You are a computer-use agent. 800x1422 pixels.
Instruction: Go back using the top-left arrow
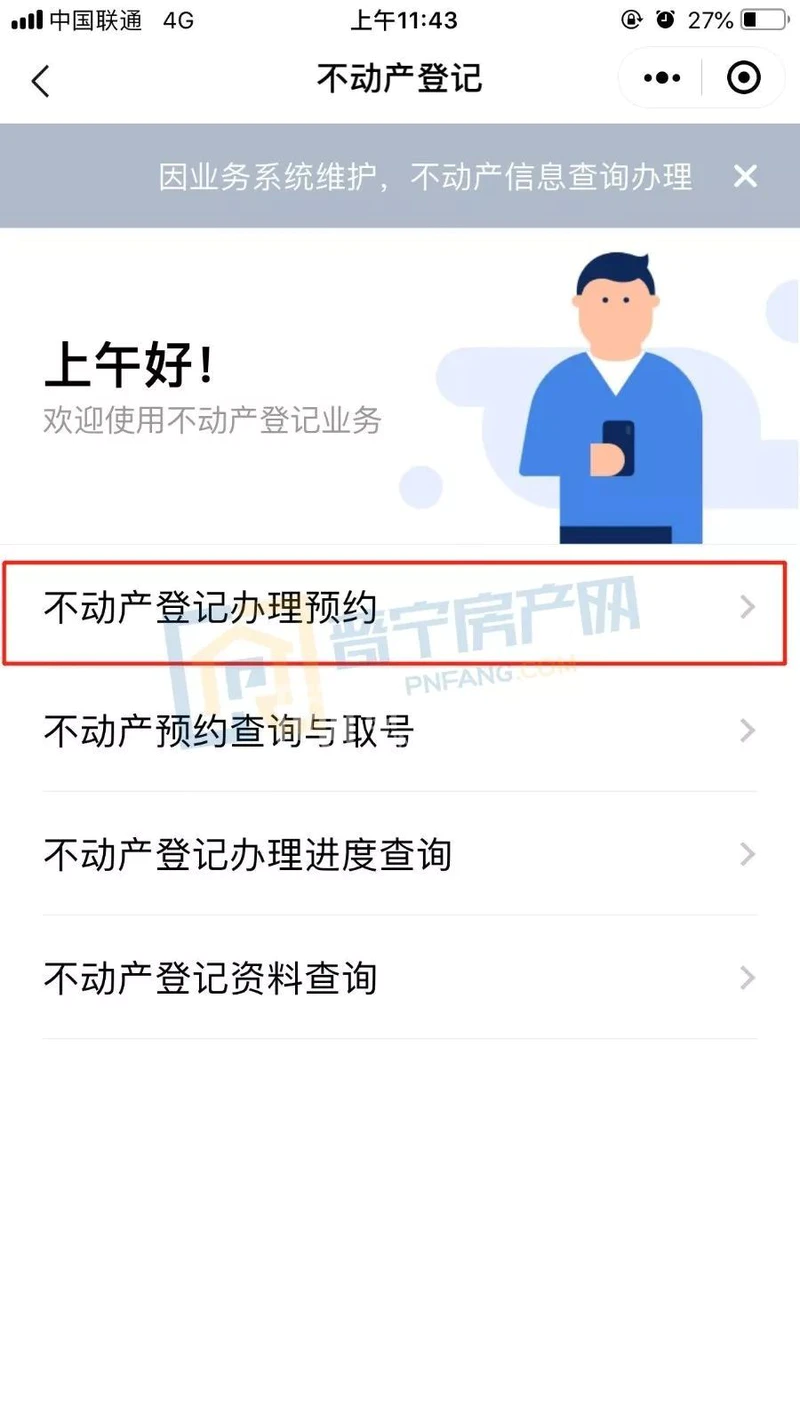point(41,80)
